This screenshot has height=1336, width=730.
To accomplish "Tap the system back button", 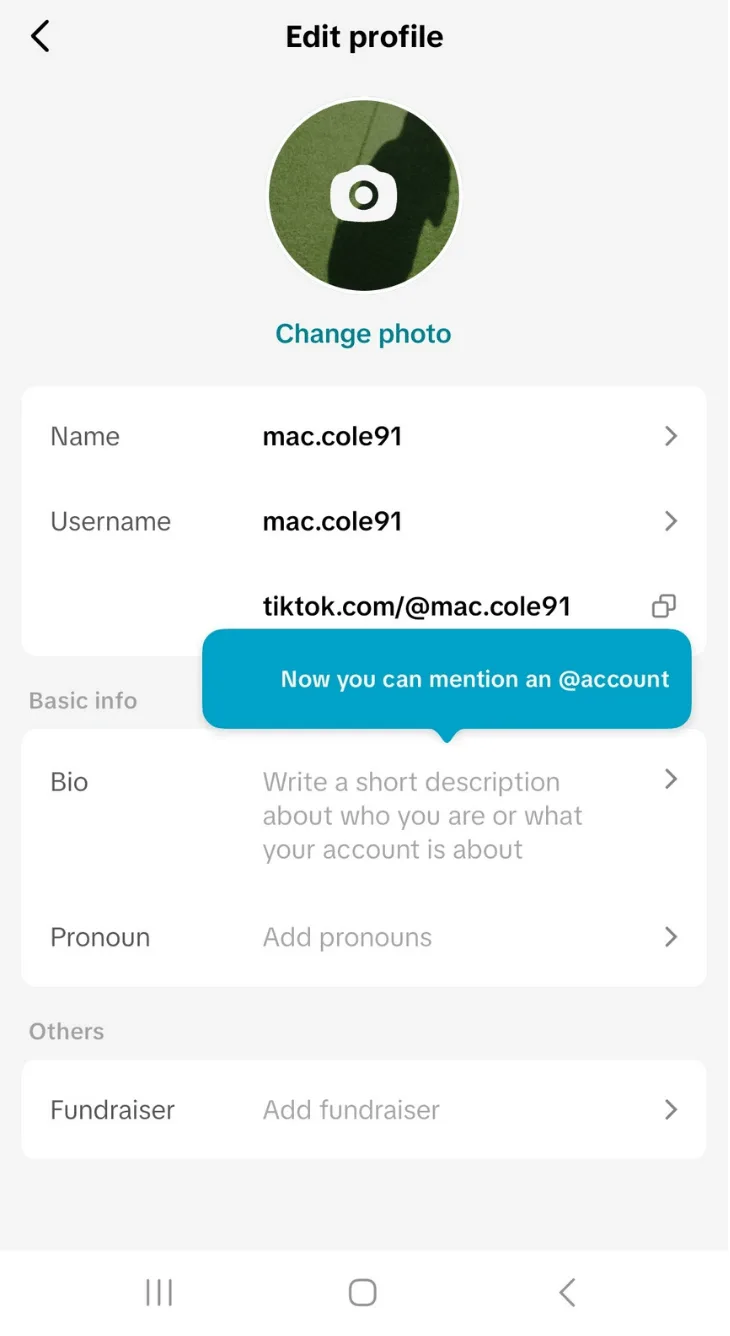I will (x=567, y=1292).
